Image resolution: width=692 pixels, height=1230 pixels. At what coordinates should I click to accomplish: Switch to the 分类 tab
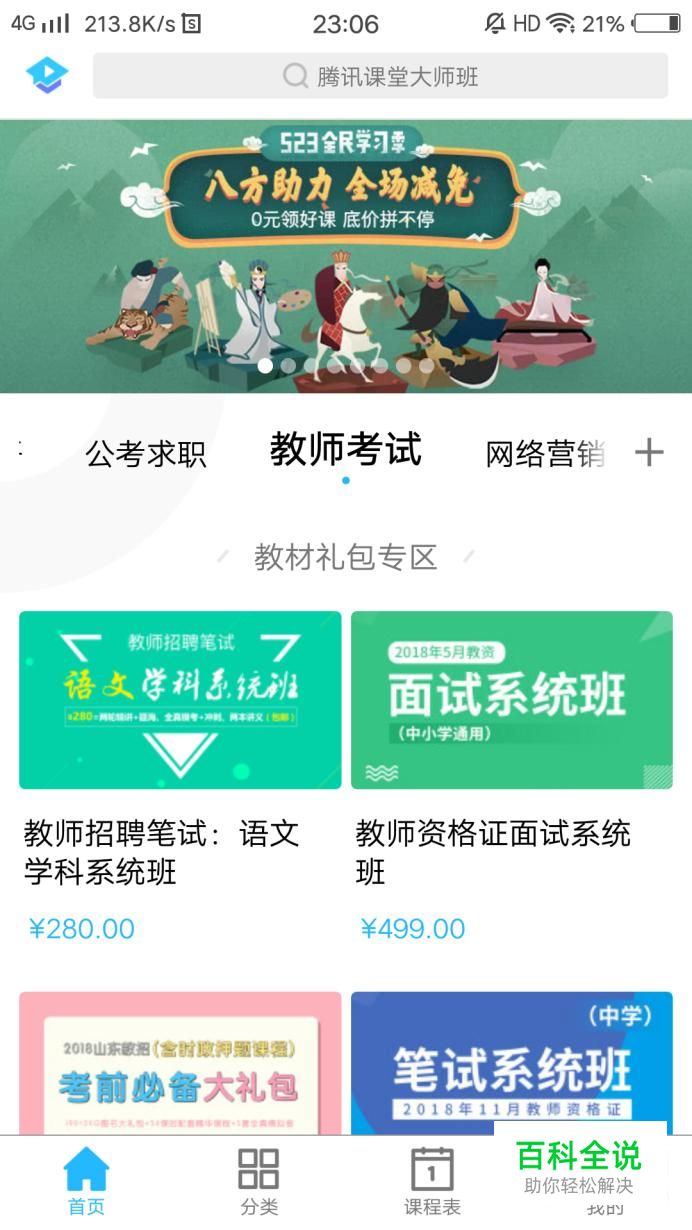pyautogui.click(x=259, y=1182)
